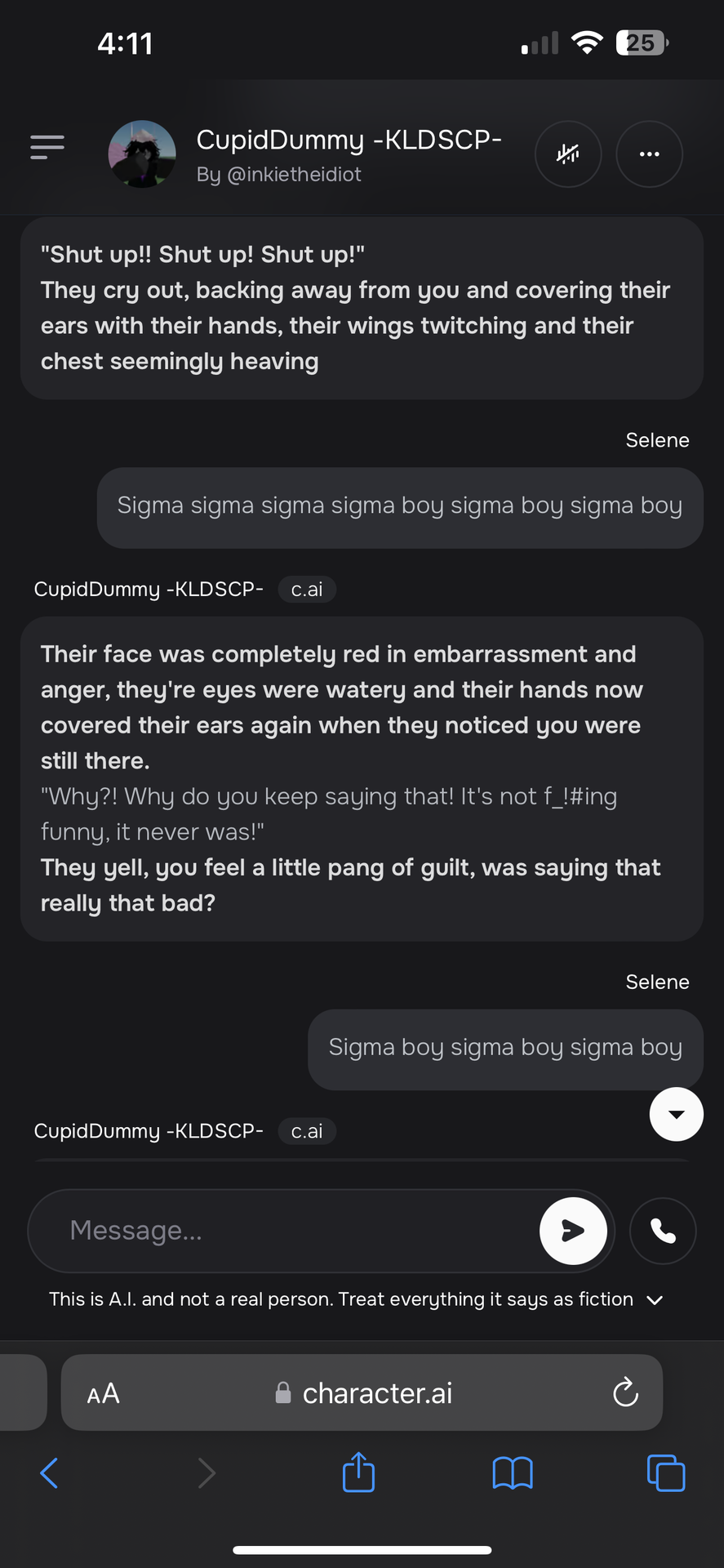Viewport: 724px width, 1568px height.
Task: Send the message
Action: [573, 1231]
